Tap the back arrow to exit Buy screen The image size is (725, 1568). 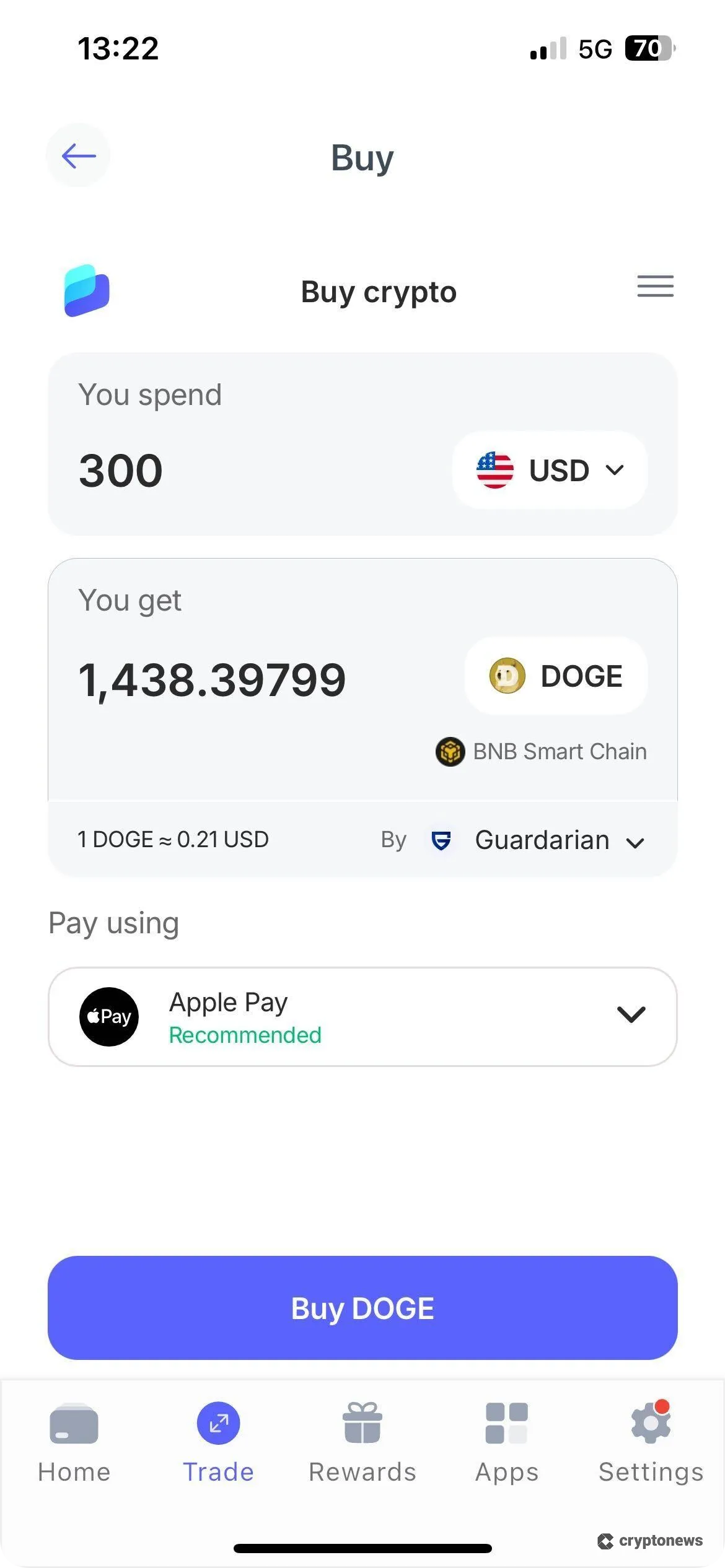pos(77,155)
